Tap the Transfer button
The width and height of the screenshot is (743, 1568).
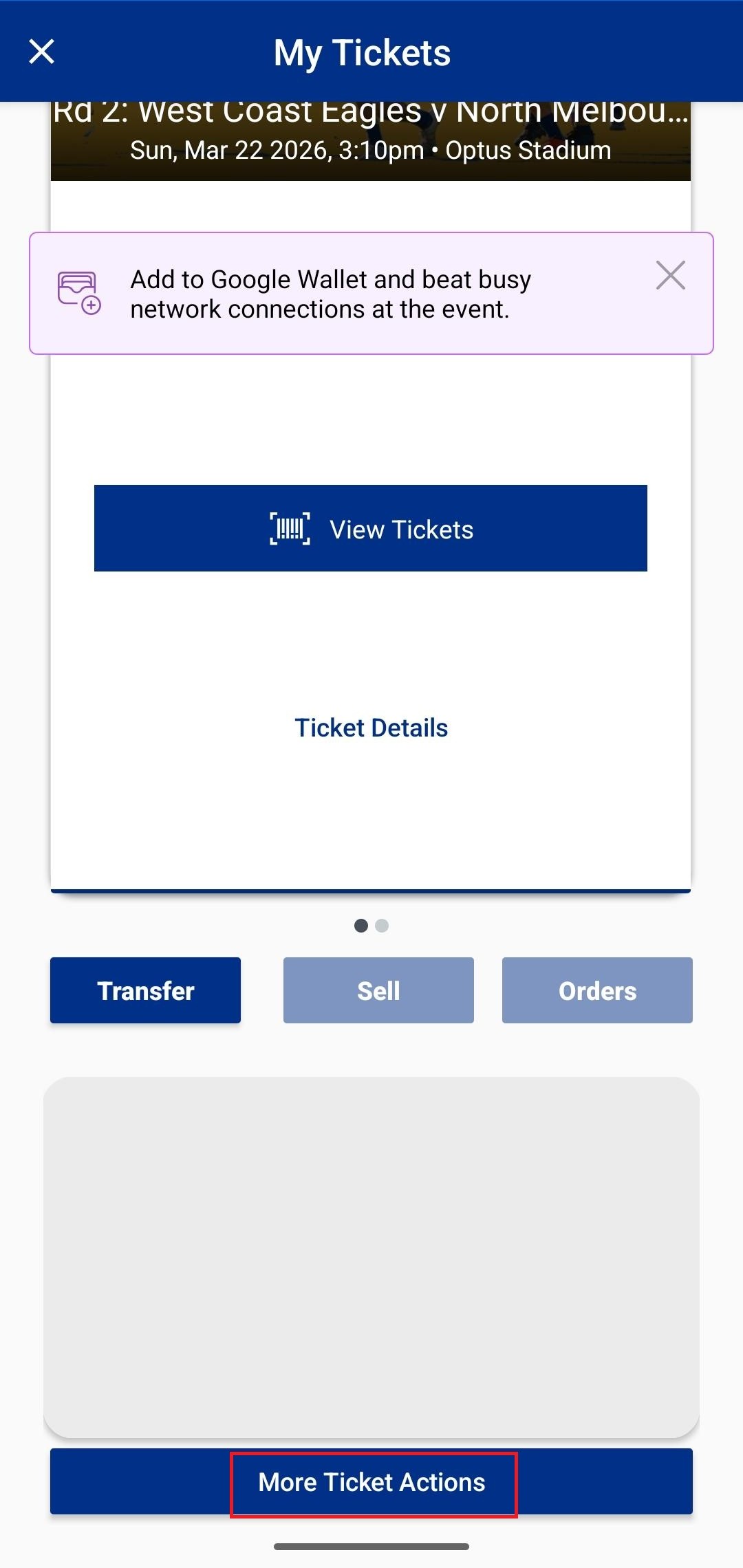pyautogui.click(x=145, y=990)
